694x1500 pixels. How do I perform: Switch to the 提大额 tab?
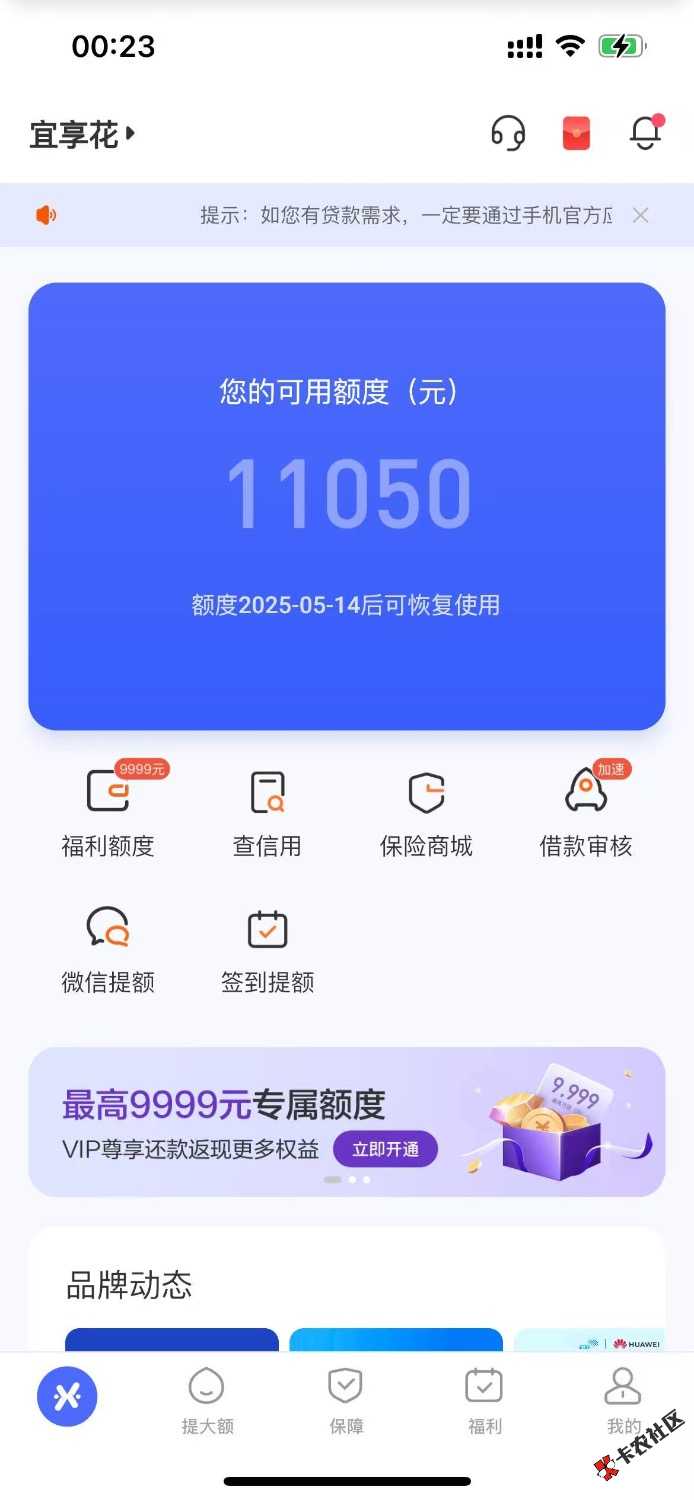pyautogui.click(x=207, y=1401)
